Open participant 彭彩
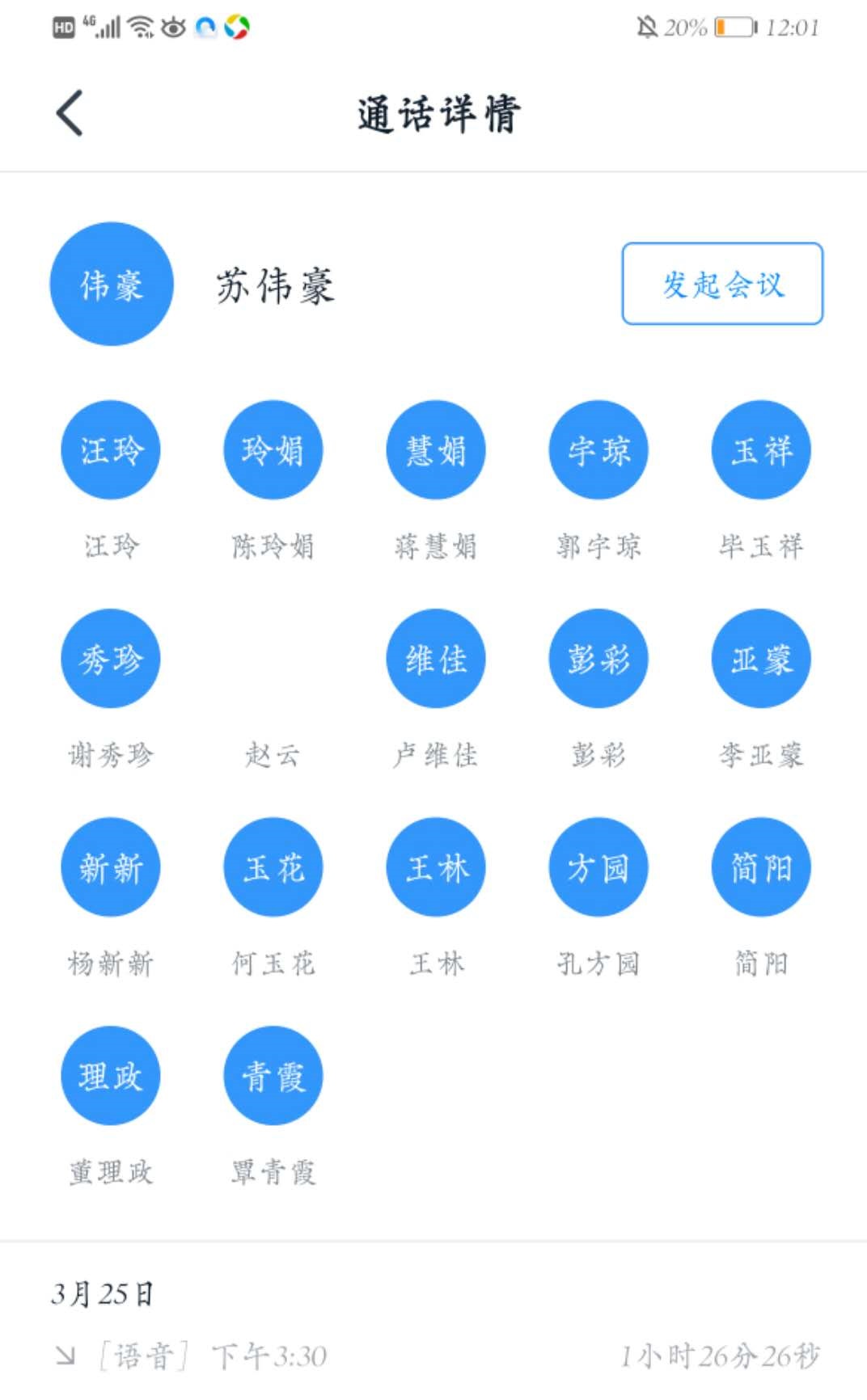Screen dimensions: 867x1400 pyautogui.click(x=598, y=659)
